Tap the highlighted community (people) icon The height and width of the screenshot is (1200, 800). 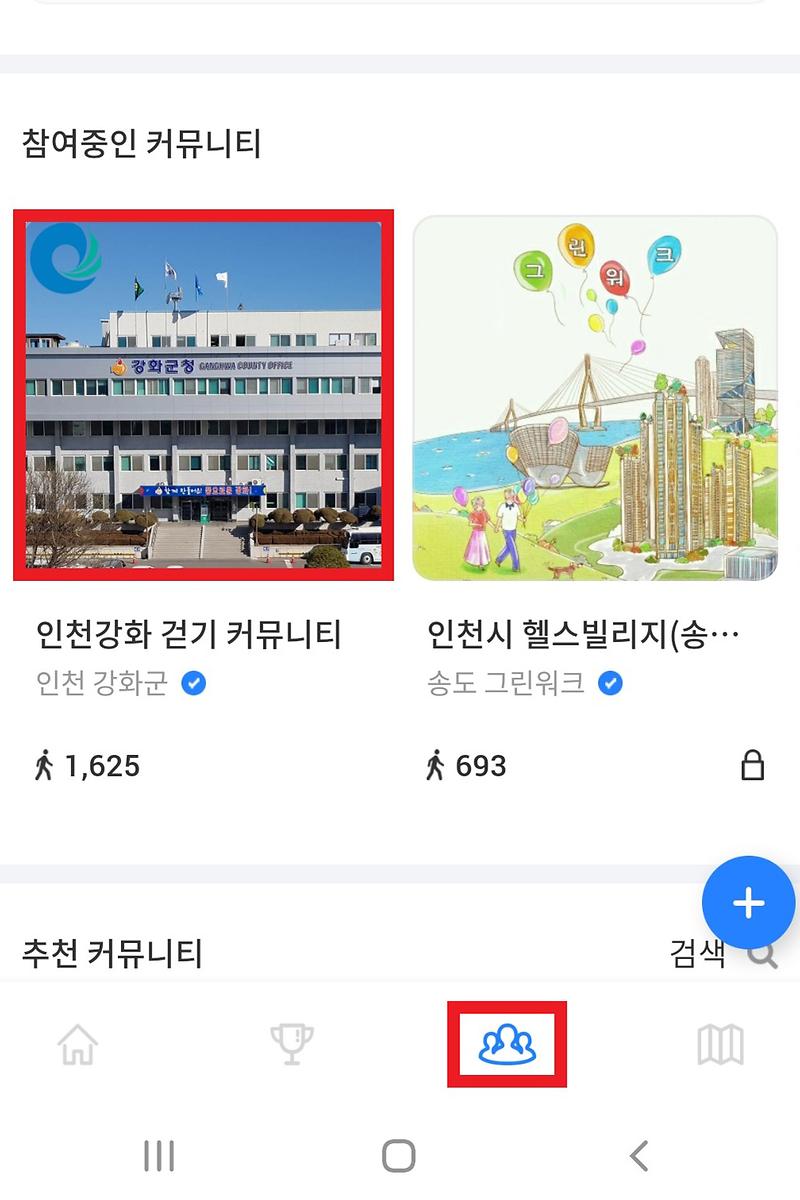pos(508,1044)
